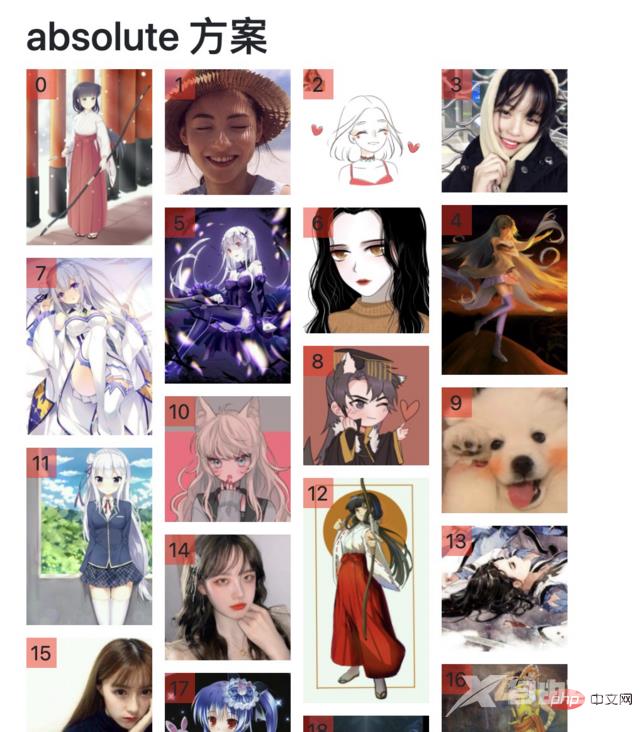The image size is (643, 732).
Task: Open the tile labeled 6
Action: point(366,270)
